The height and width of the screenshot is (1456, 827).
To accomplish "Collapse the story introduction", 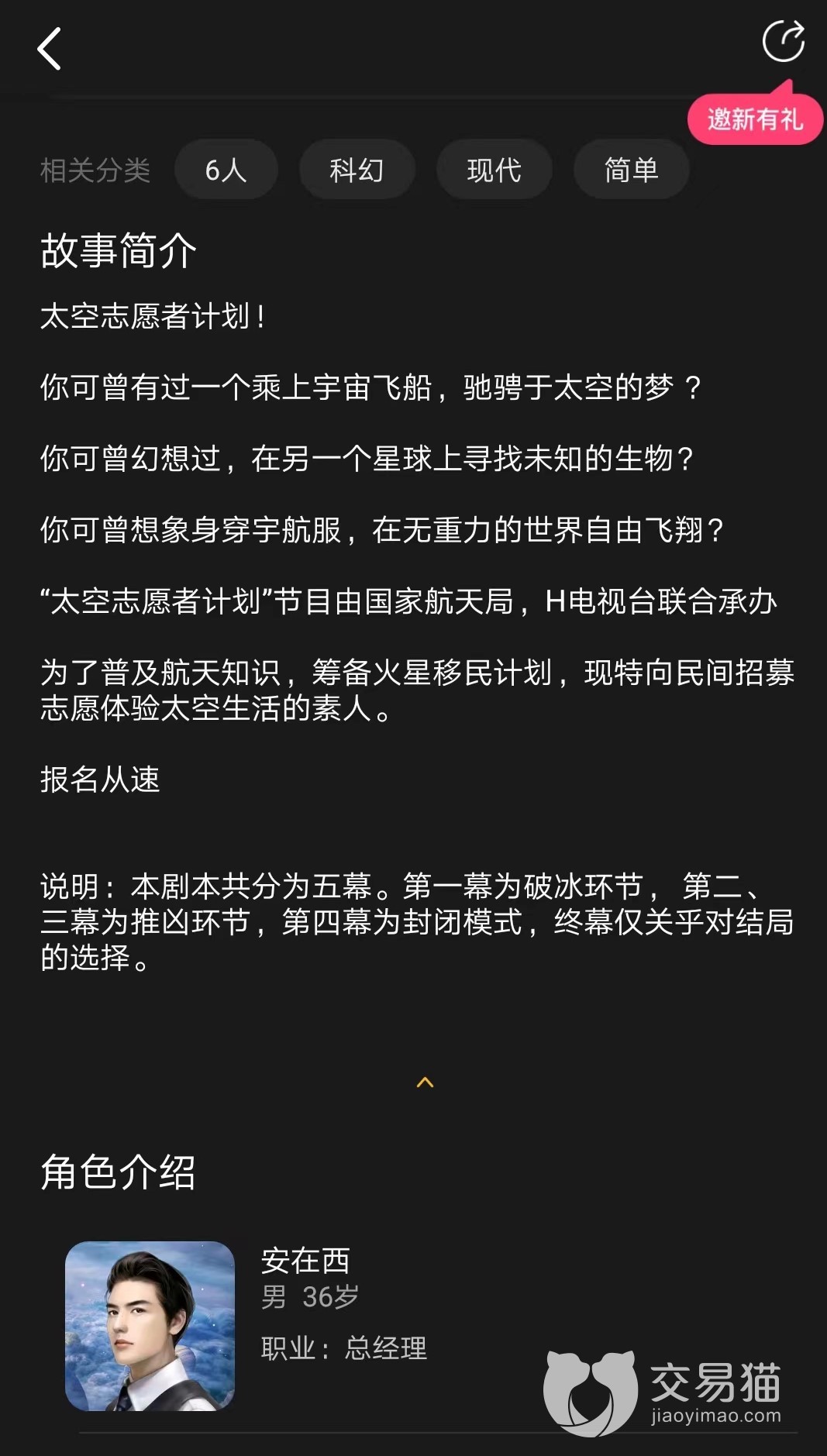I will pos(425,1082).
